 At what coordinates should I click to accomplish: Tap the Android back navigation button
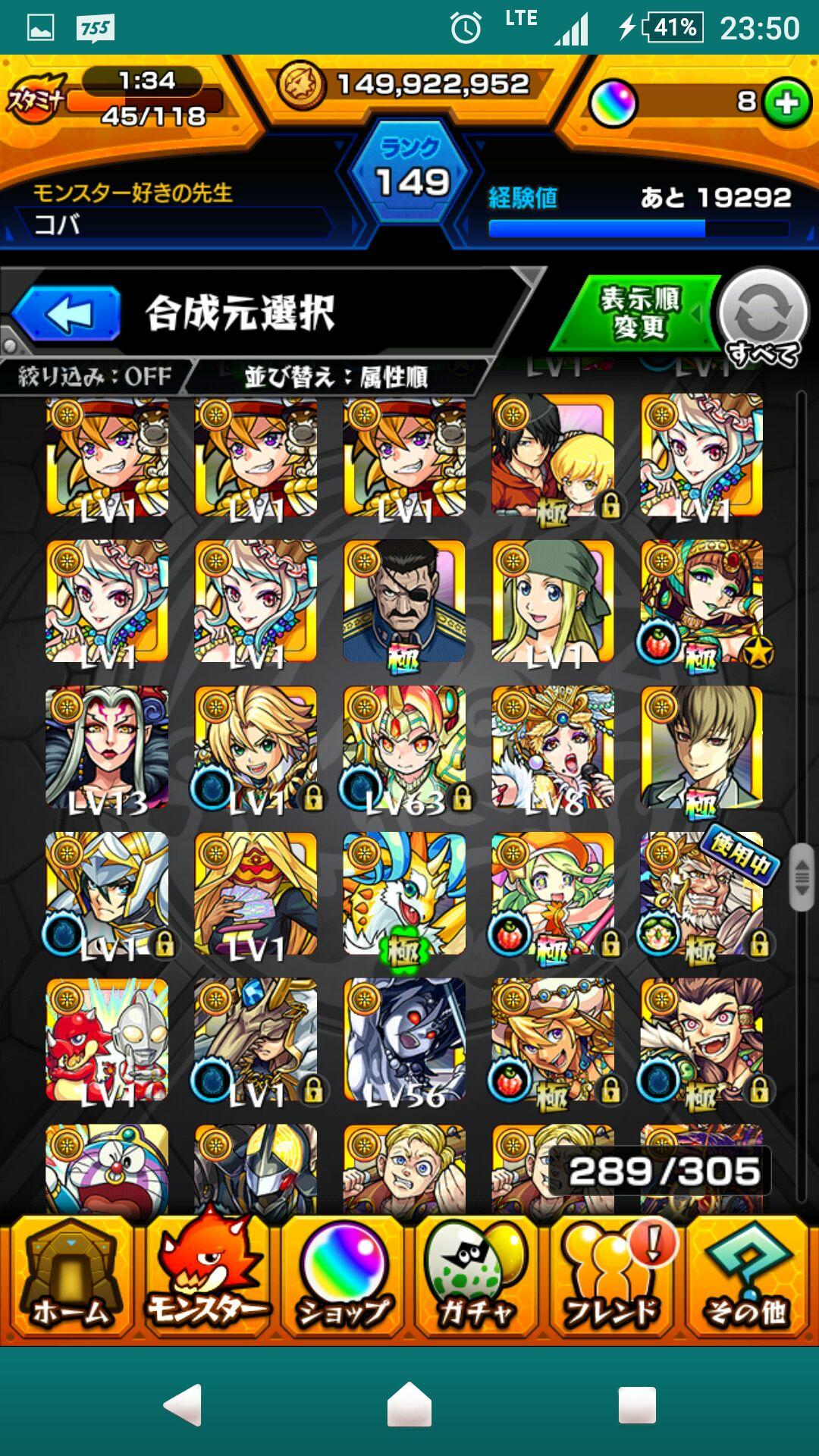click(x=182, y=1404)
